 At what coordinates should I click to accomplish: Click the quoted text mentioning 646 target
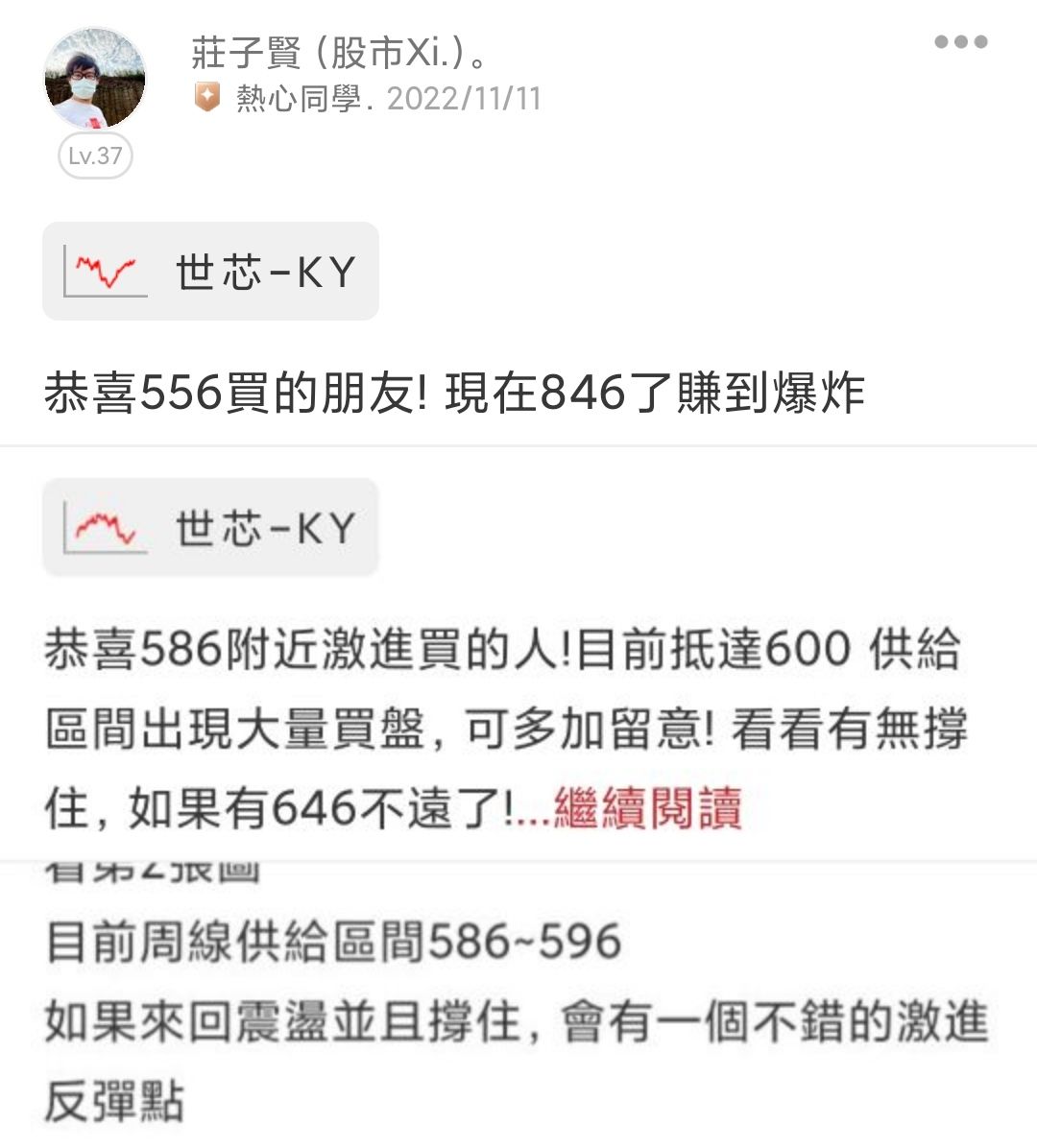point(288,806)
